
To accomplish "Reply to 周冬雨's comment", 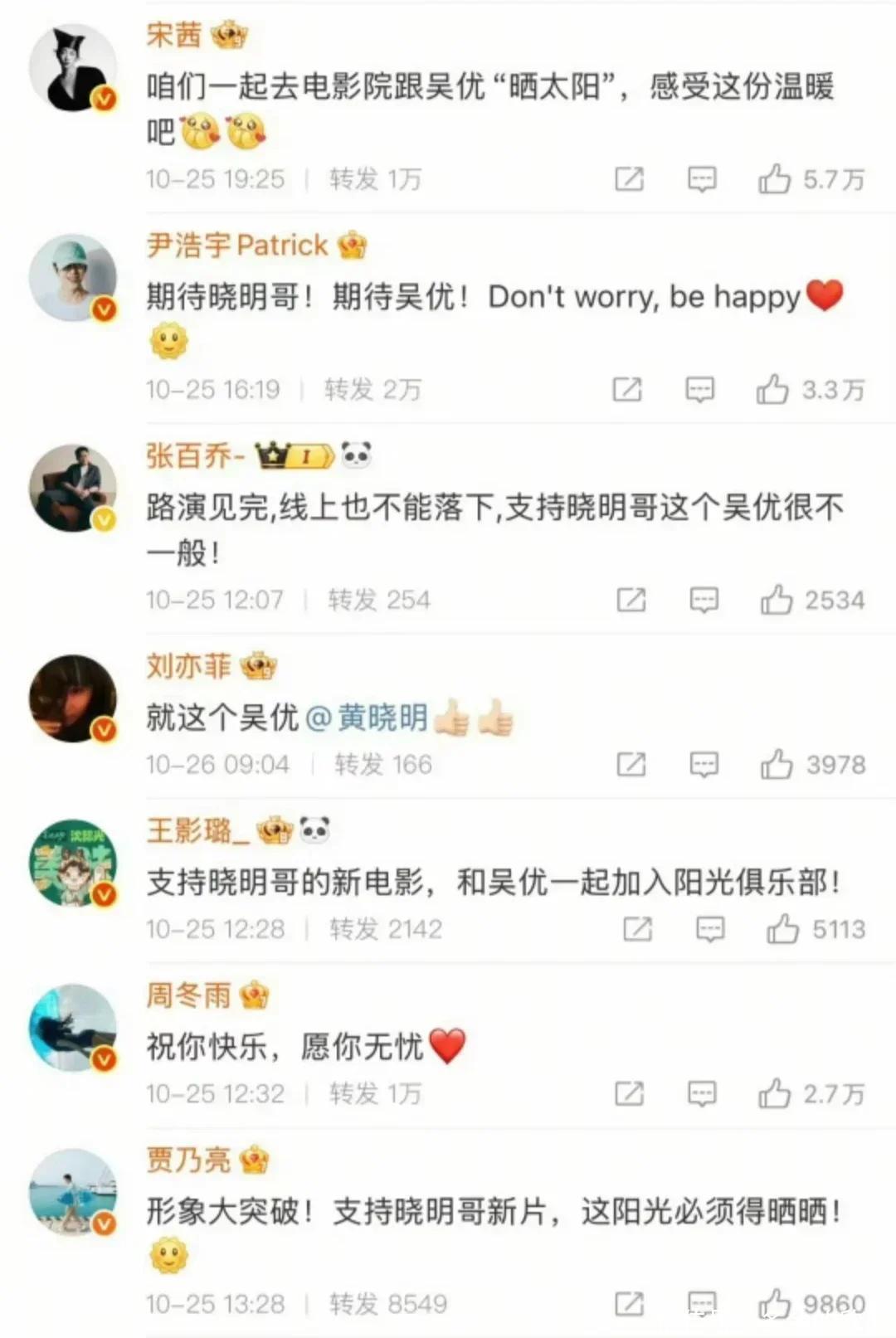I will point(702,1094).
